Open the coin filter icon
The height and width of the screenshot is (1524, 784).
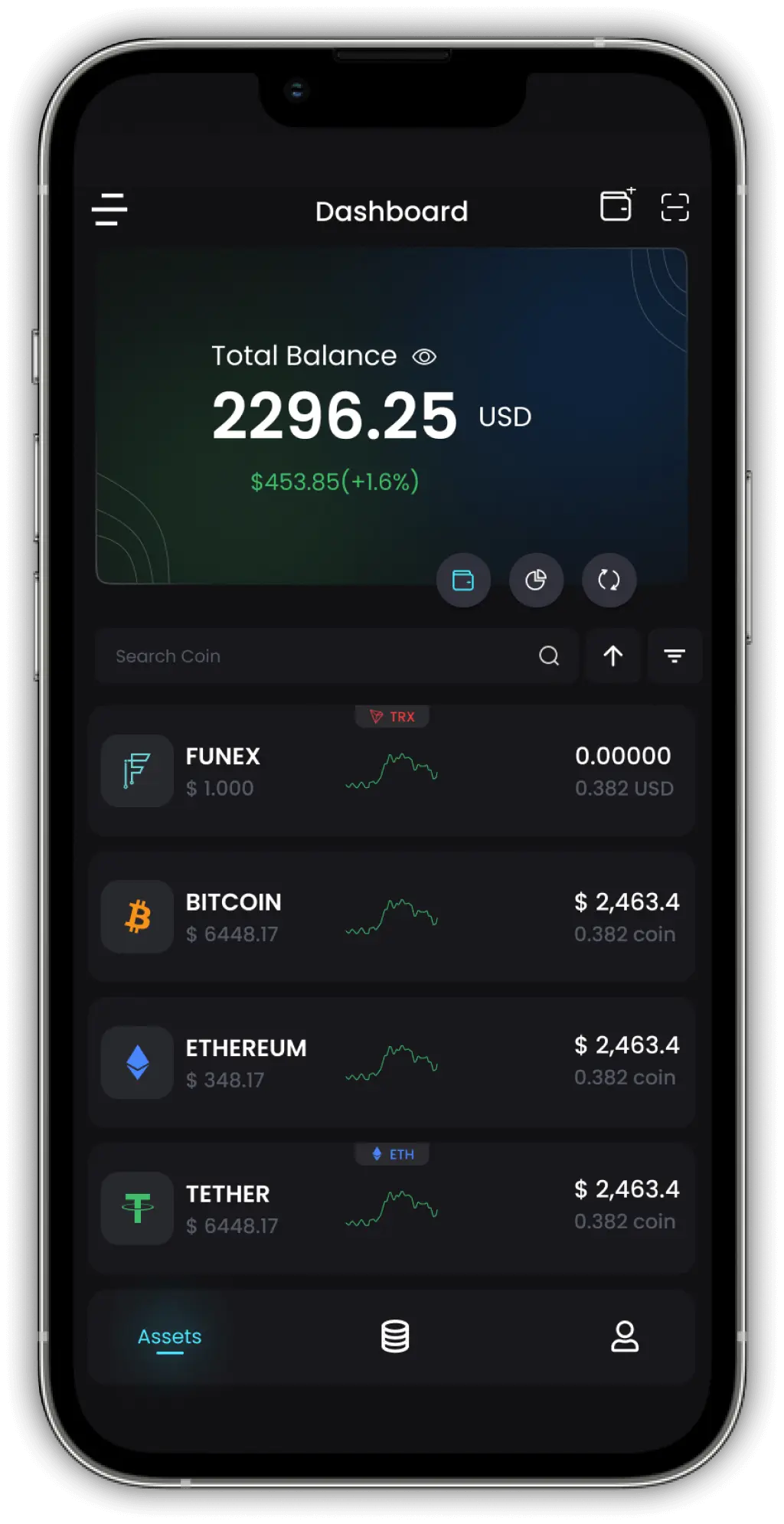pos(675,656)
